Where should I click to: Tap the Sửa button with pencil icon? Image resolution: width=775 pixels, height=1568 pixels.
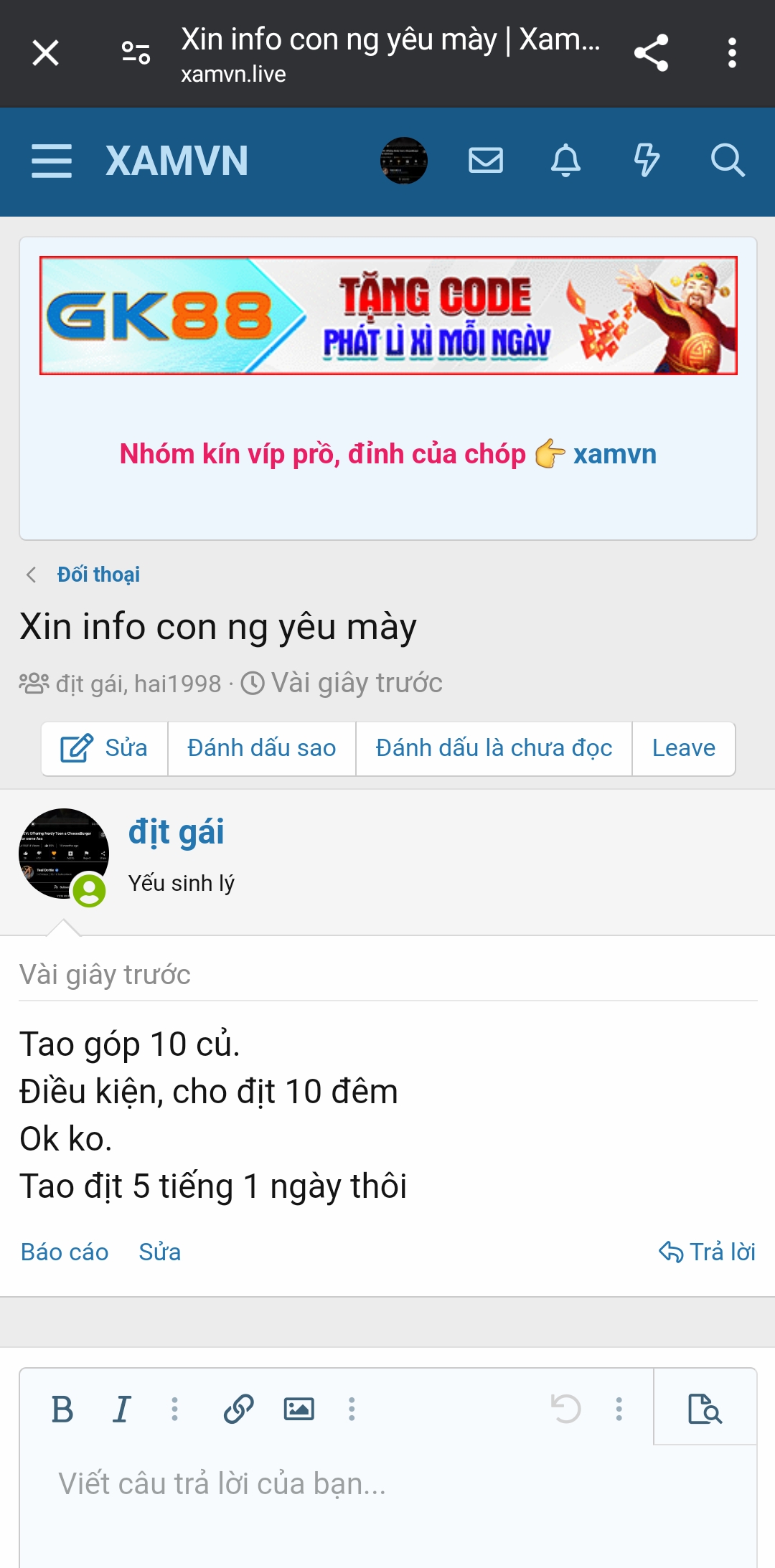(105, 748)
